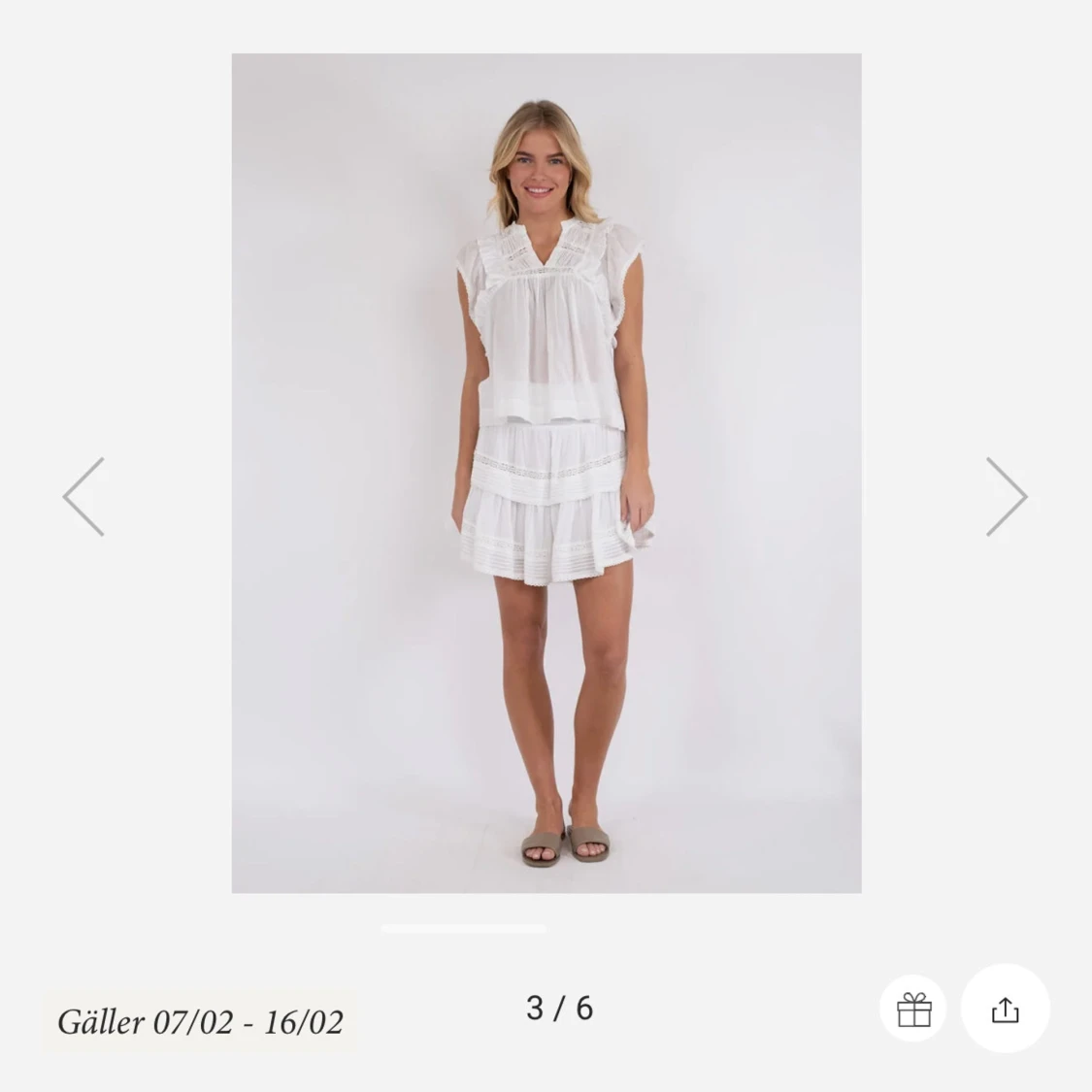Go to the next product photo
The height and width of the screenshot is (1092, 1092).
click(x=1007, y=496)
